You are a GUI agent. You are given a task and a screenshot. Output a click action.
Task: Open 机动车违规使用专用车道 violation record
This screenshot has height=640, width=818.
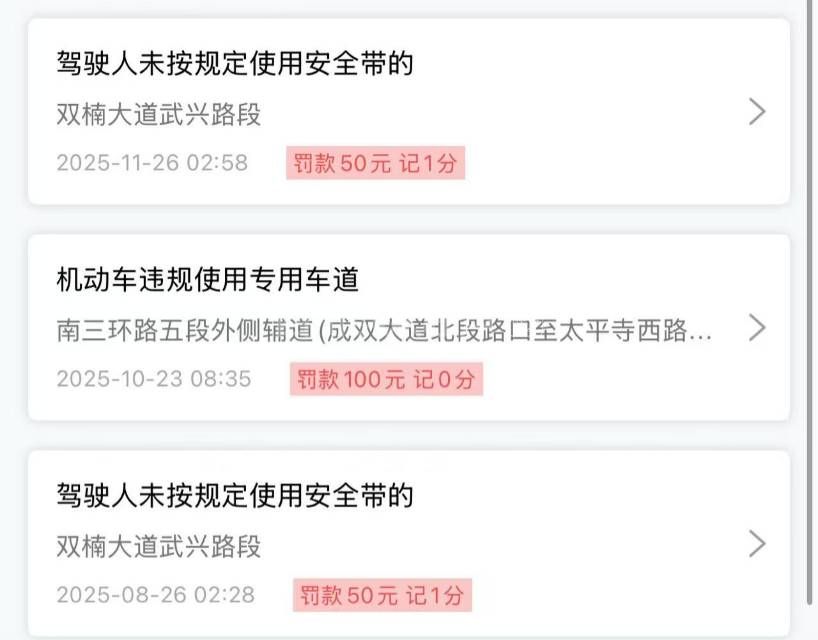408,327
